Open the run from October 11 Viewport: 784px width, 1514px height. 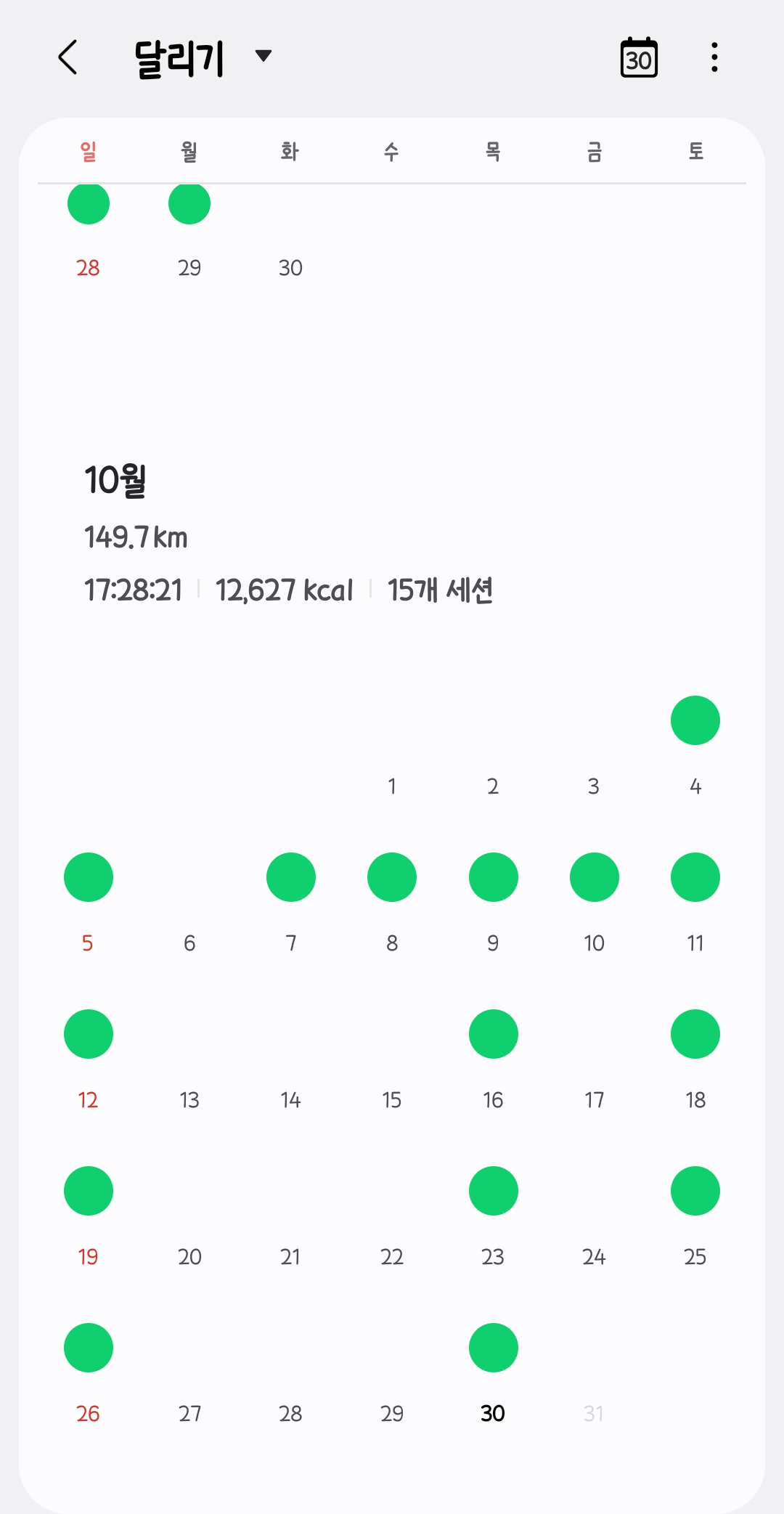click(695, 878)
